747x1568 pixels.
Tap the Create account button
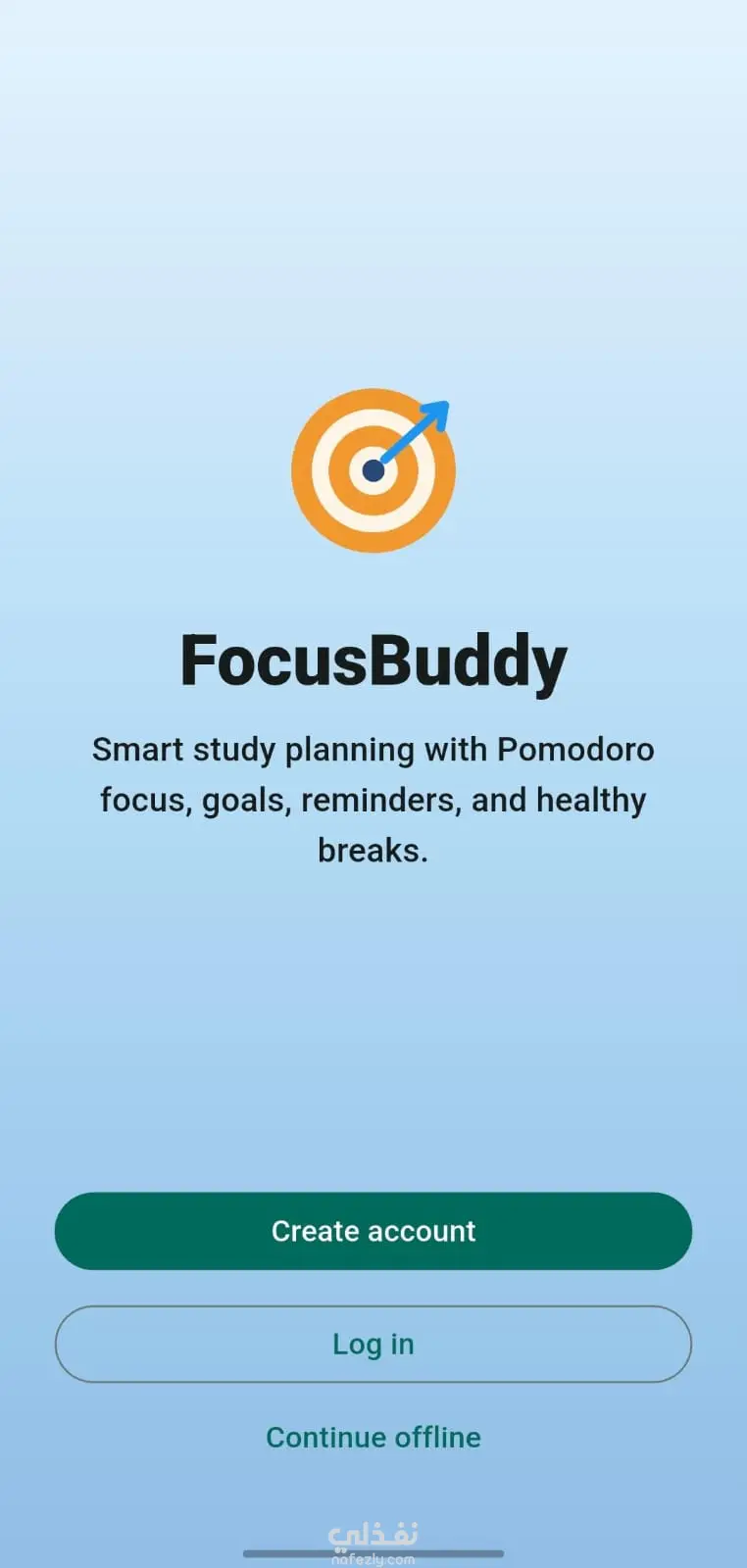point(373,1231)
